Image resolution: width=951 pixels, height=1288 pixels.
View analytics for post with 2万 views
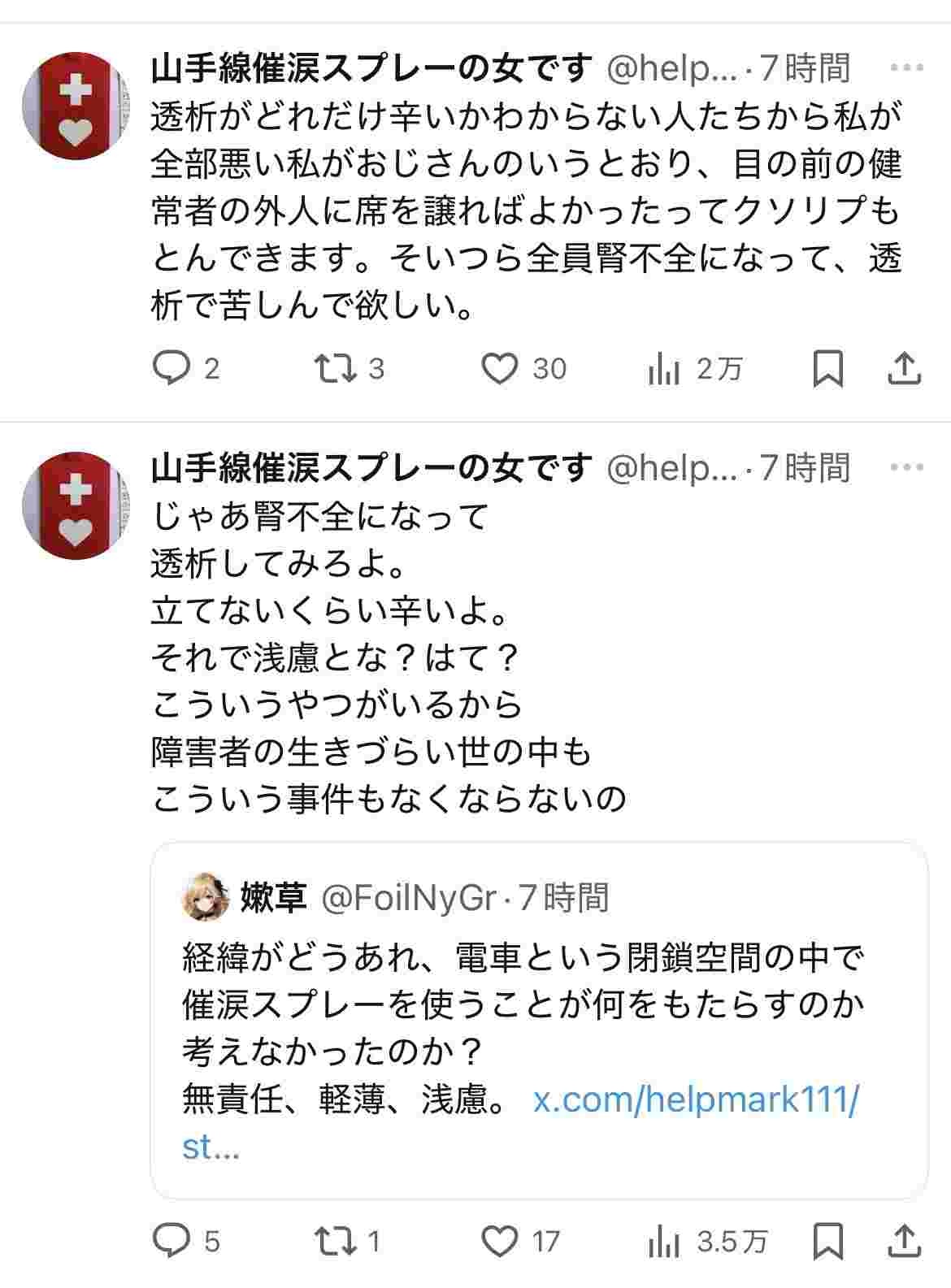(x=664, y=371)
